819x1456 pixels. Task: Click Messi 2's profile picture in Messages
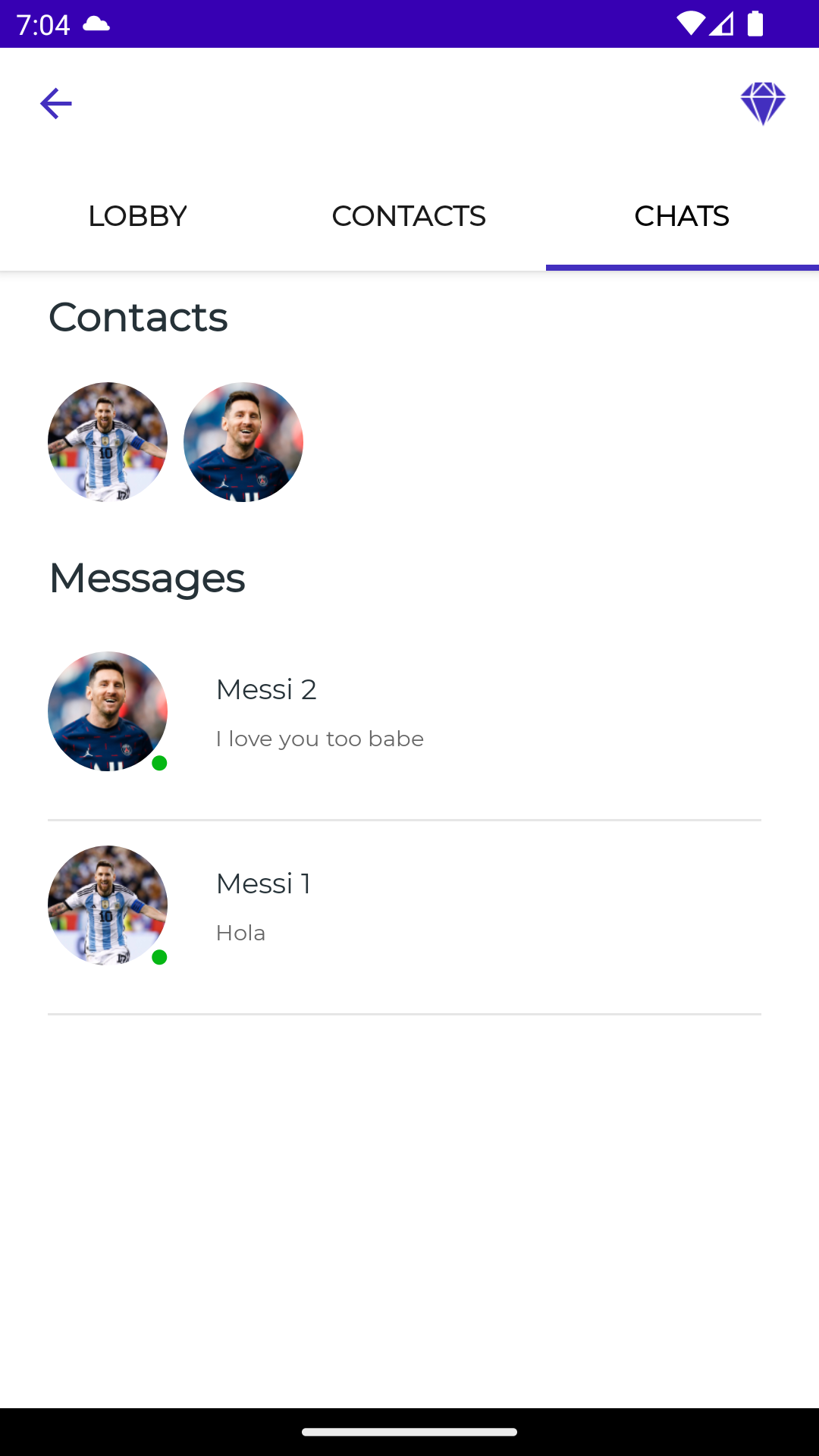click(107, 711)
